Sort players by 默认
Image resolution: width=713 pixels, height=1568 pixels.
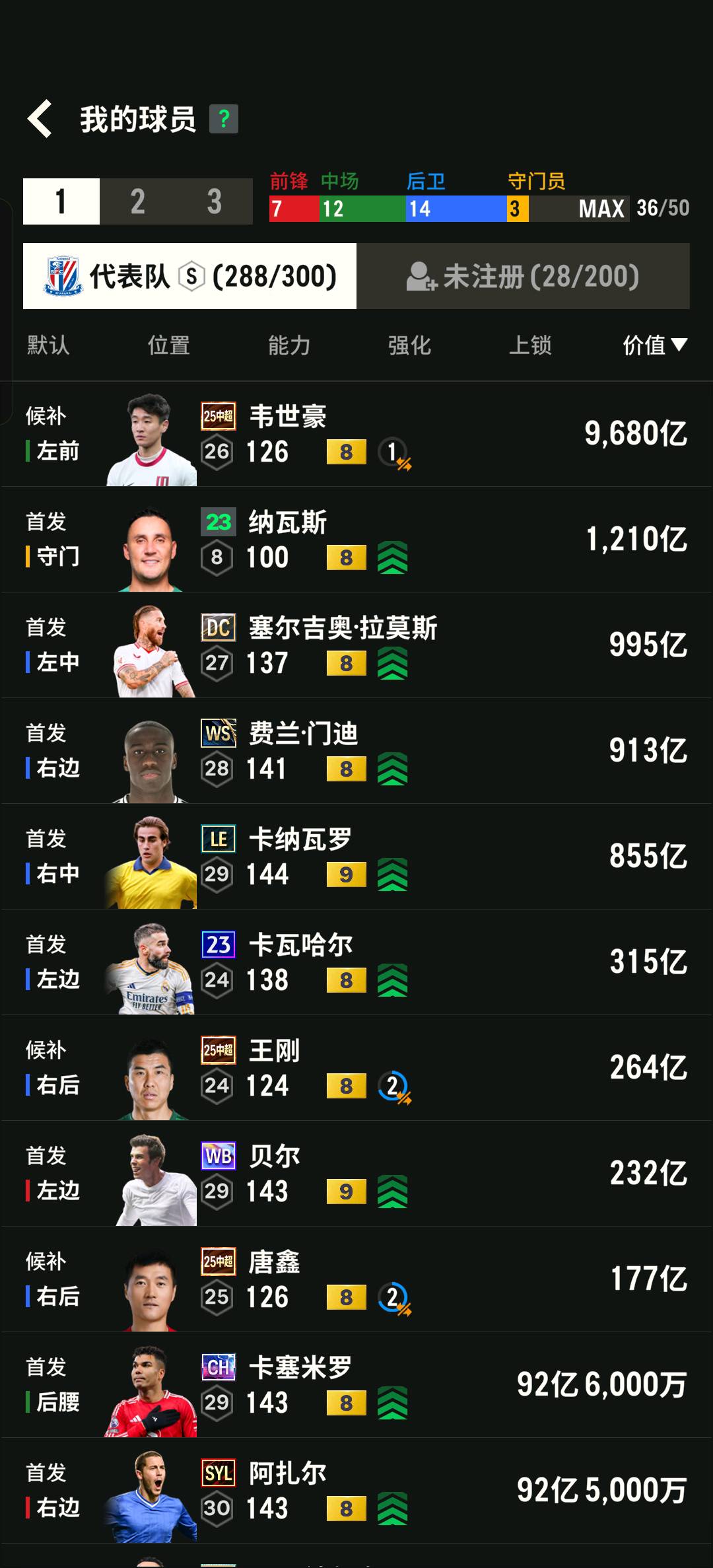(x=48, y=345)
